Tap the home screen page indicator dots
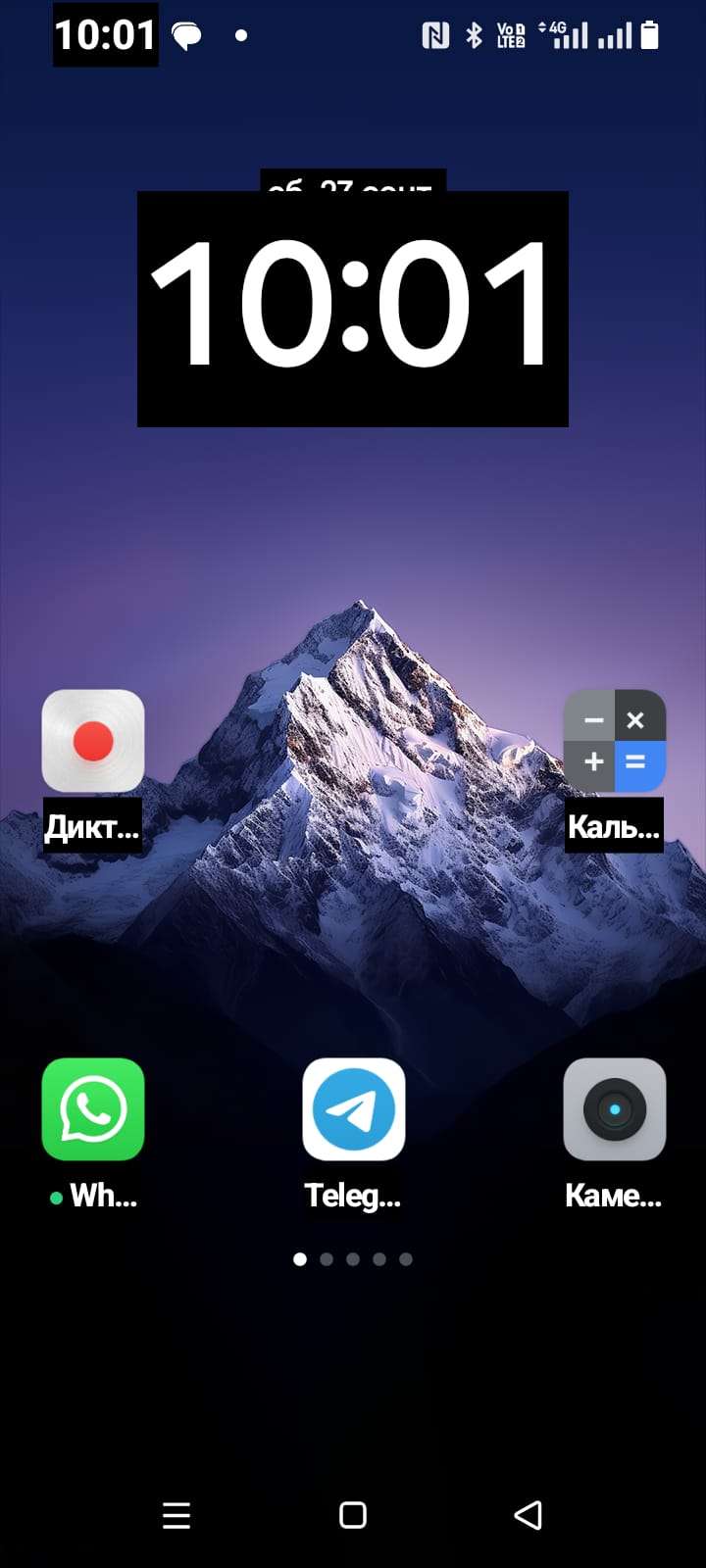This screenshot has width=706, height=1568. [353, 1259]
